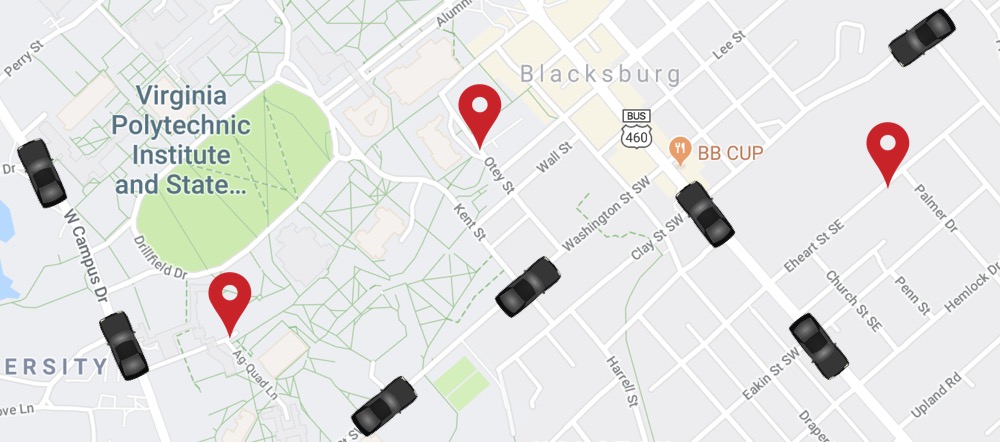1000x442 pixels.
Task: Open the red pin near Palmer Dr
Action: pos(887,148)
